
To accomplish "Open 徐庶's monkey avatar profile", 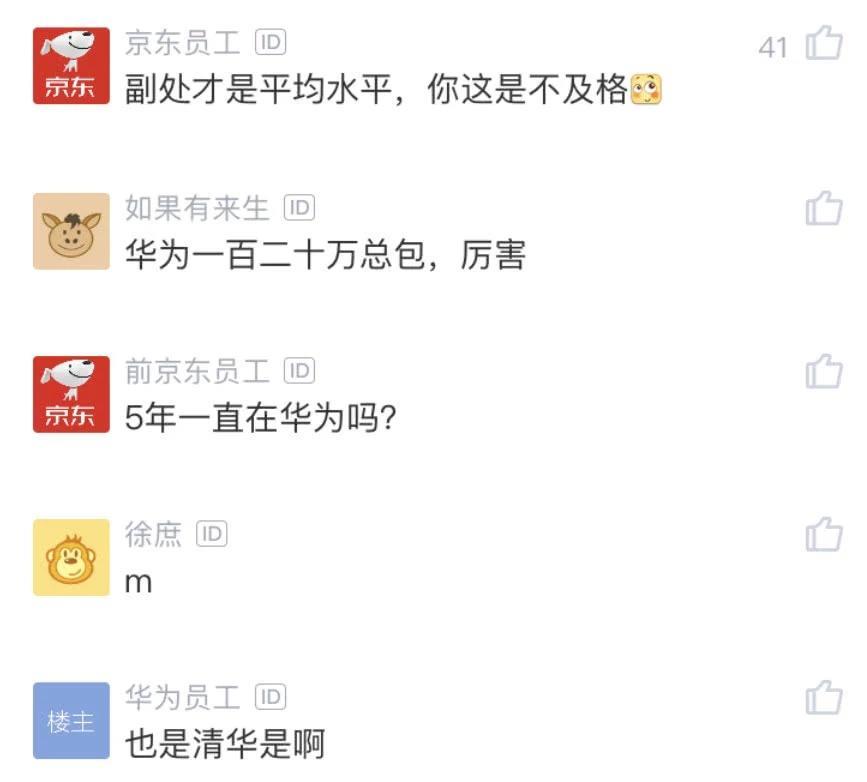I will coord(71,557).
